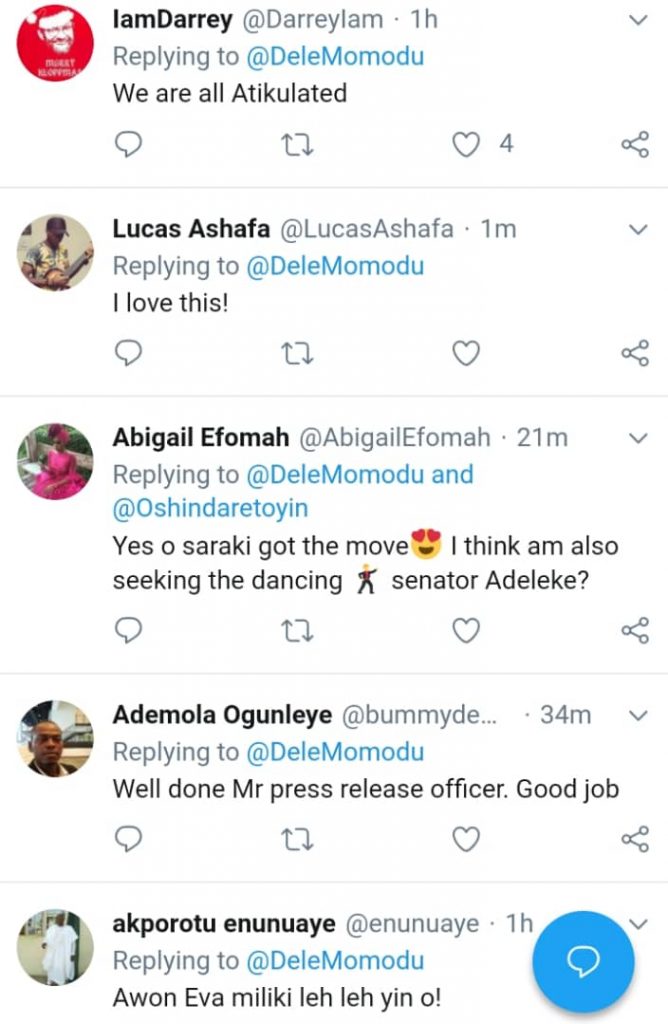Retweet Abigail Efomah's reply
This screenshot has height=1024, width=668.
pos(298,630)
